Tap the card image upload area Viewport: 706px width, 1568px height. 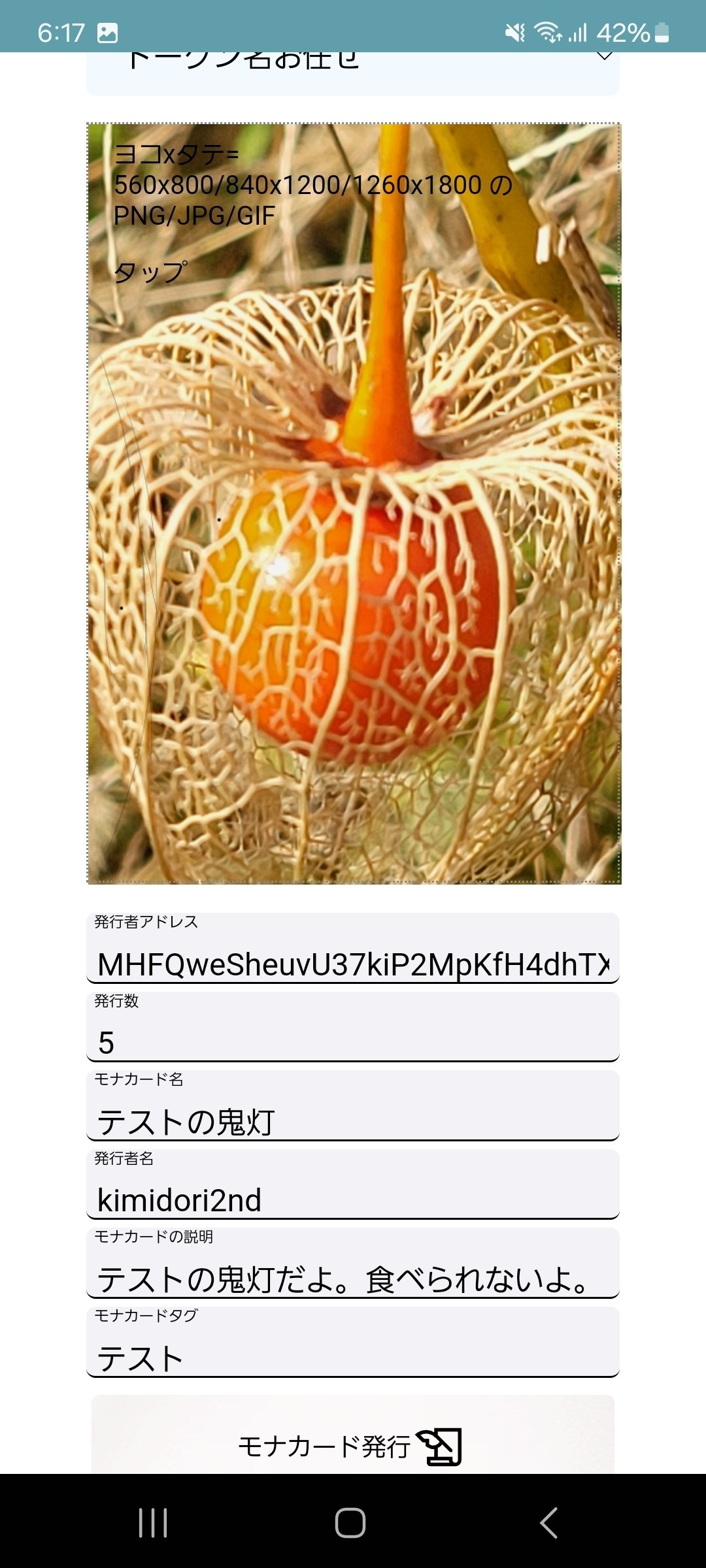coord(354,503)
